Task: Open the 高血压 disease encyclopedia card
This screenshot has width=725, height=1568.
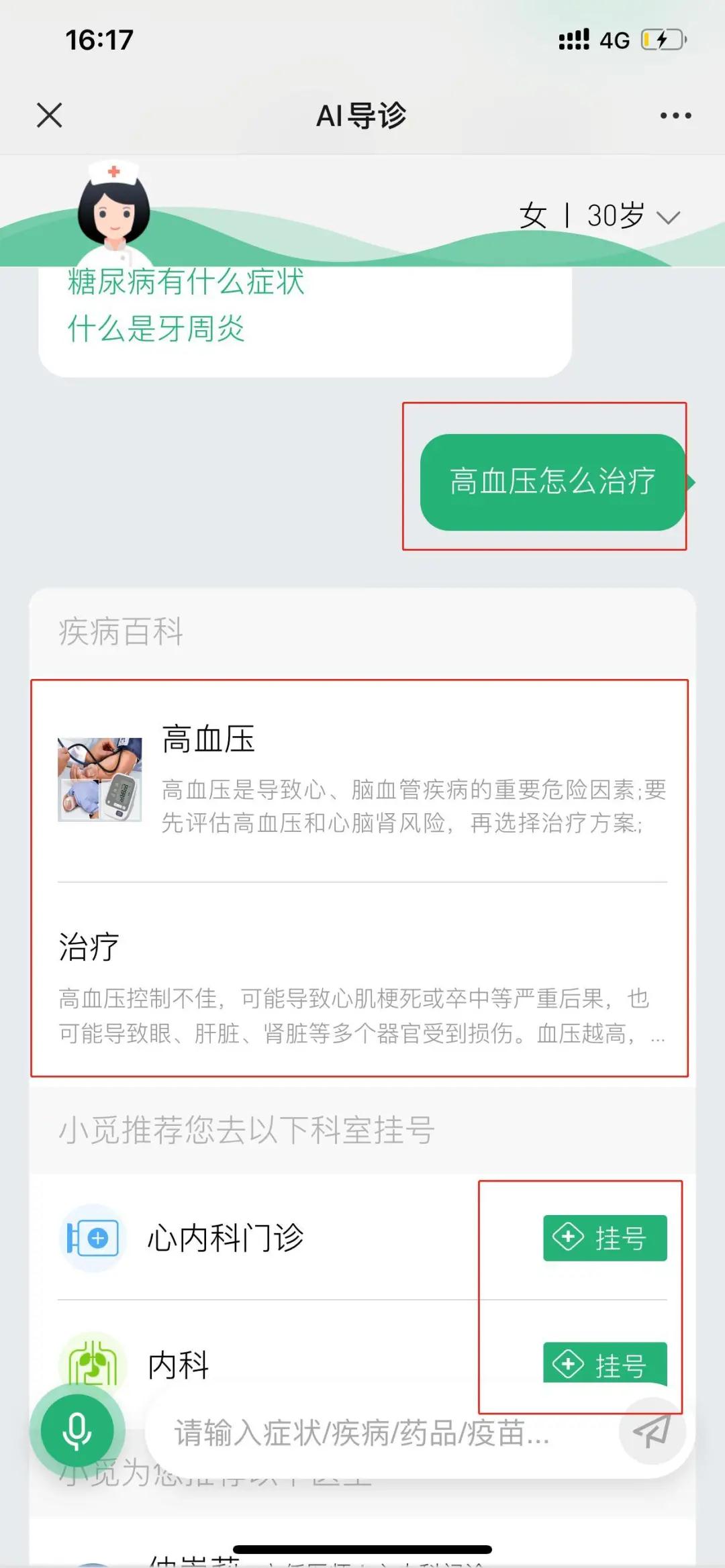Action: pyautogui.click(x=362, y=780)
